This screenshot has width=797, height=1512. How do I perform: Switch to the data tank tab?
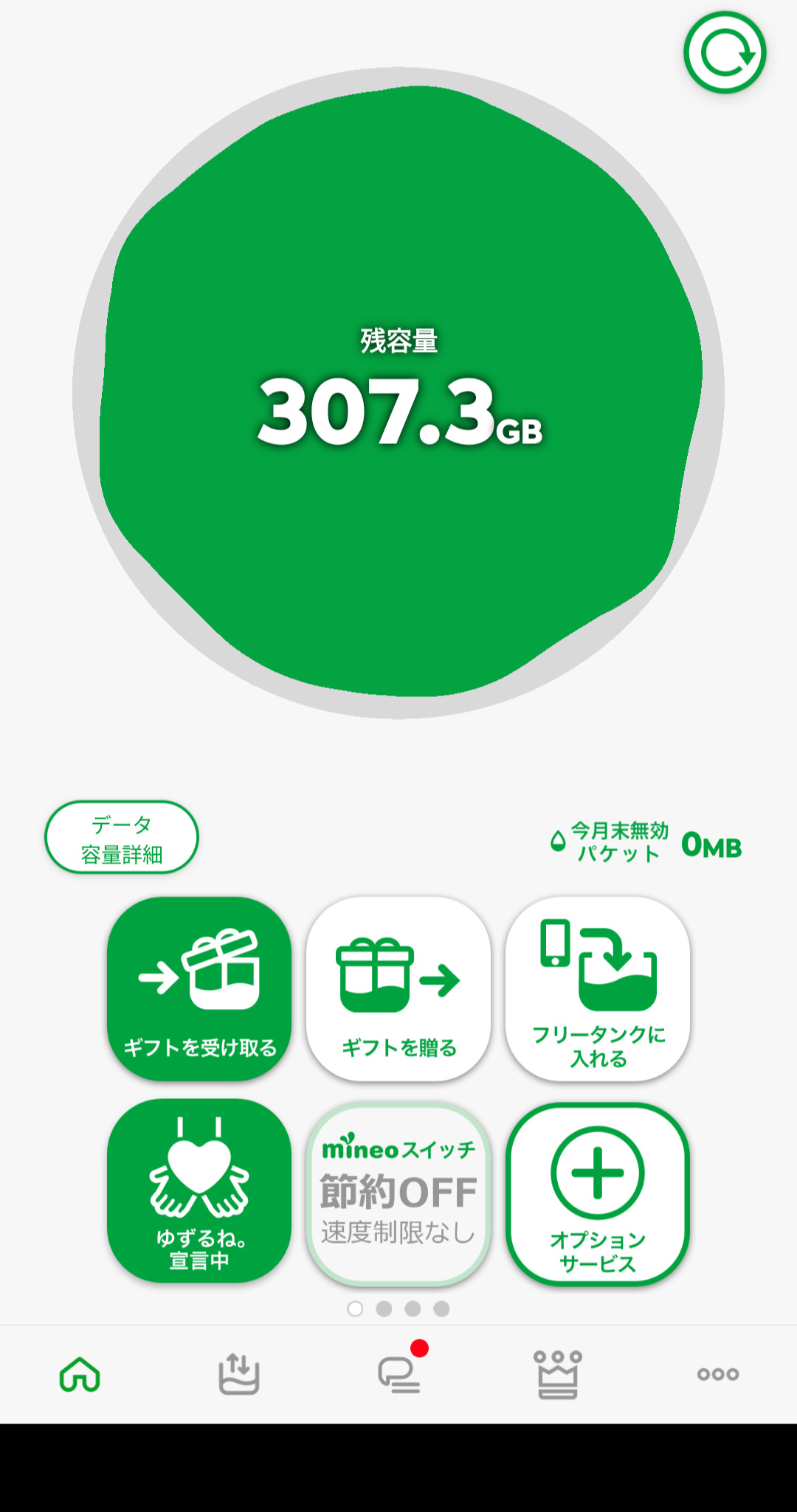[x=239, y=1374]
